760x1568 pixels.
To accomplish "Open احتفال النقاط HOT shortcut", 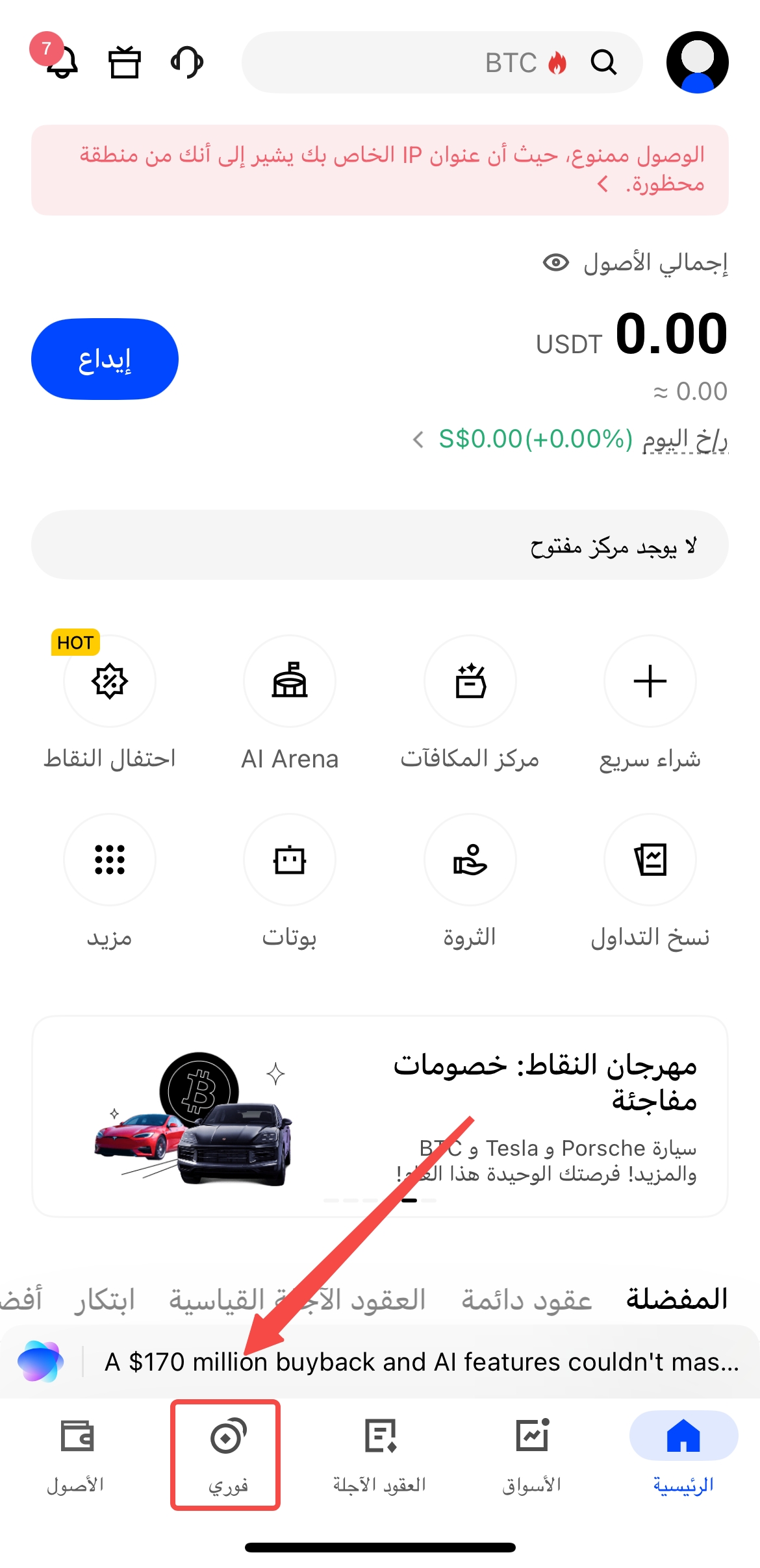I will (110, 681).
